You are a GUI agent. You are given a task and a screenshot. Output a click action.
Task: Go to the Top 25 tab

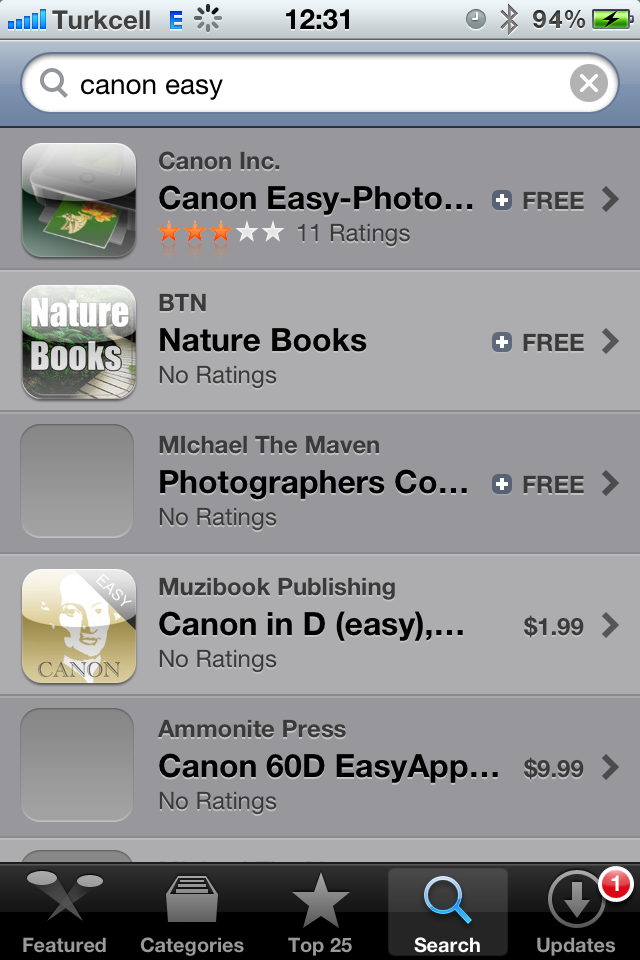click(320, 912)
